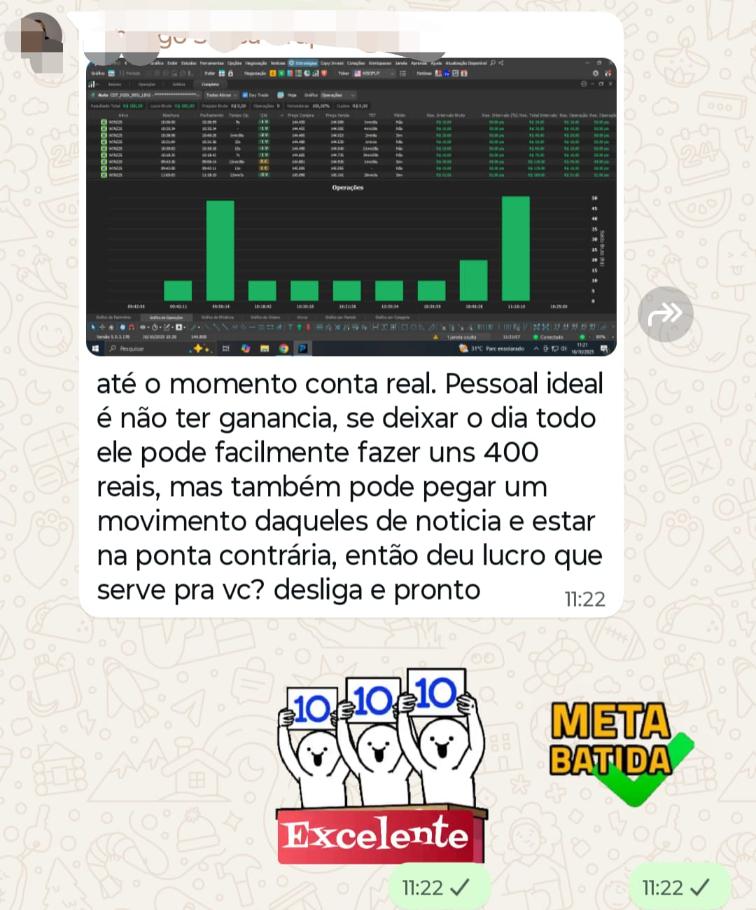Open the trading chart screenshot image
The width and height of the screenshot is (756, 910).
pyautogui.click(x=350, y=207)
